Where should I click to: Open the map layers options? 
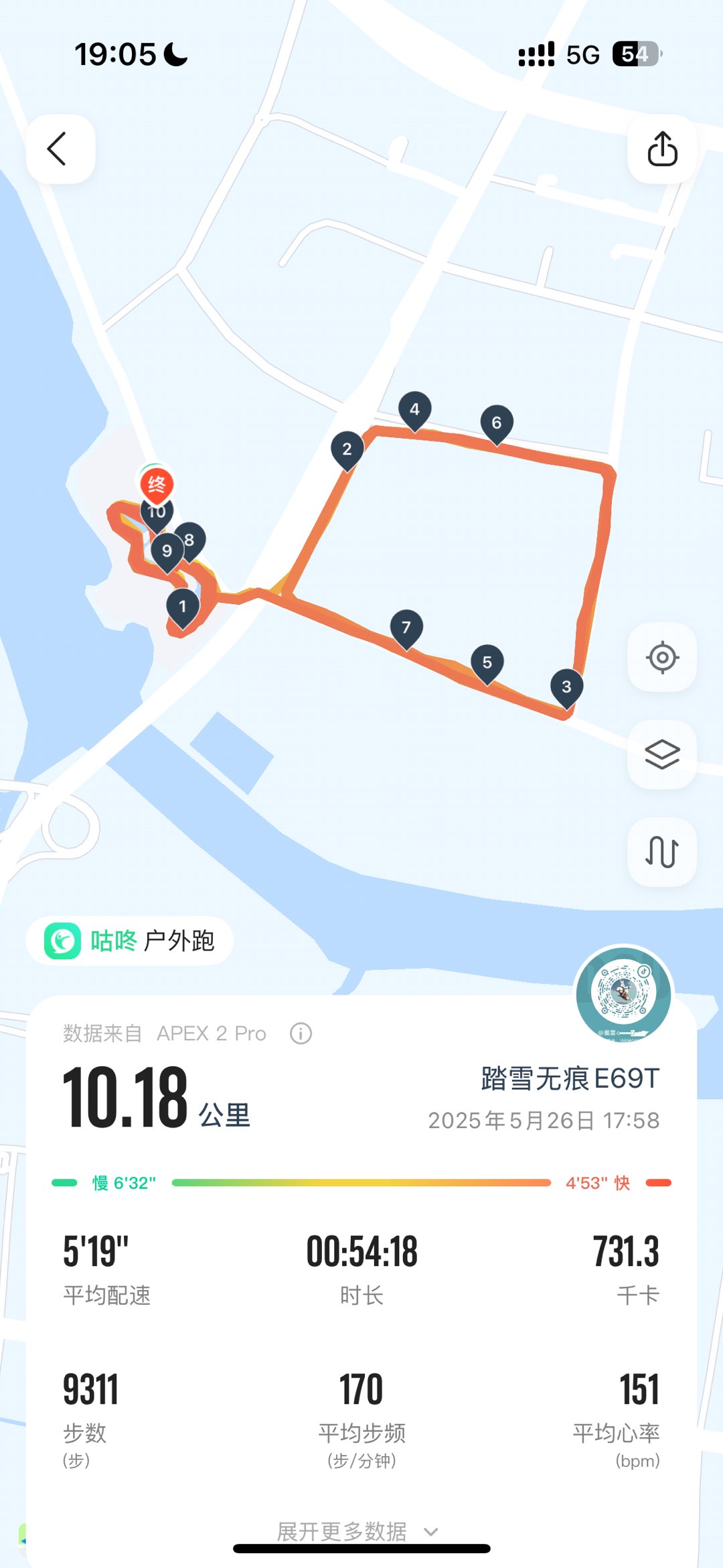[x=661, y=754]
